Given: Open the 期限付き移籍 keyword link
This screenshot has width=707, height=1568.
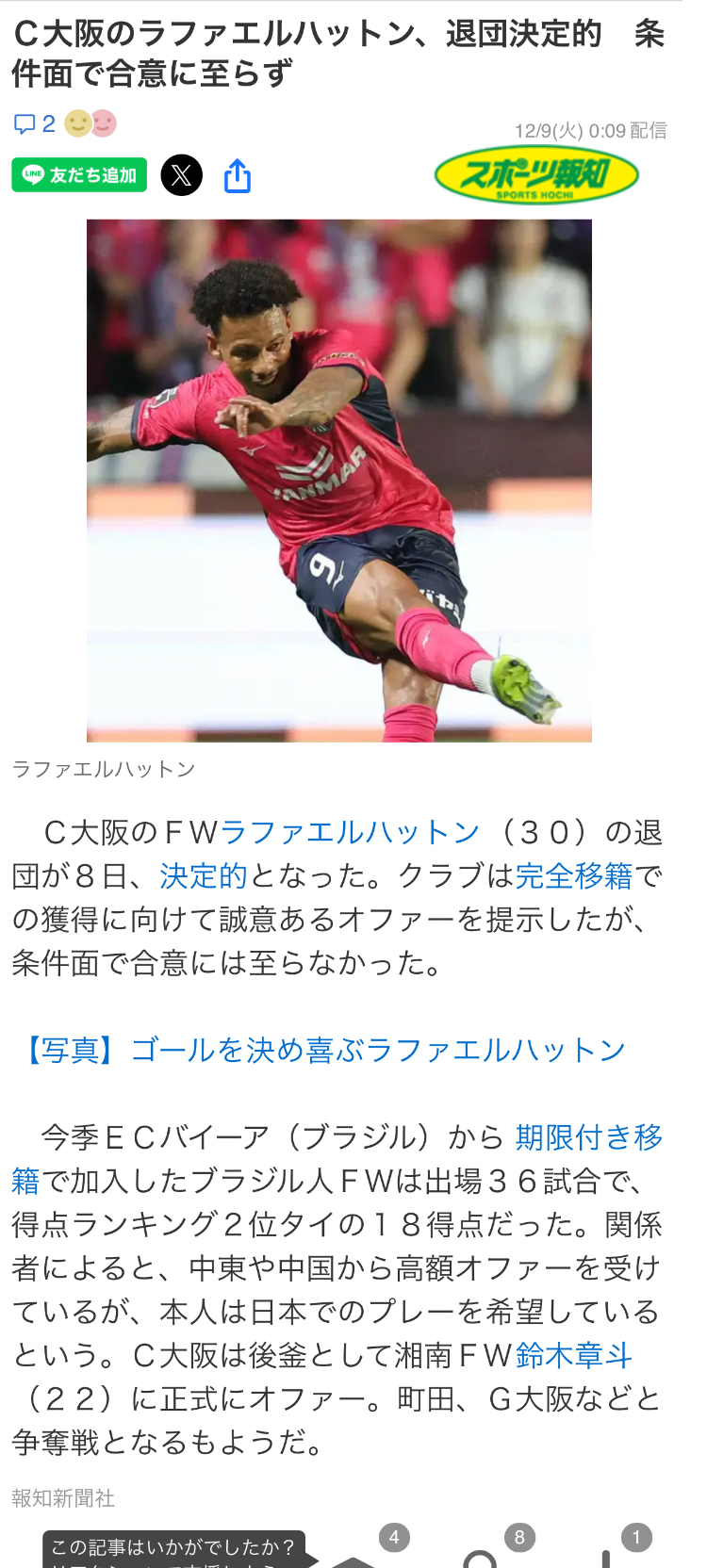Looking at the screenshot, I should click(588, 1137).
